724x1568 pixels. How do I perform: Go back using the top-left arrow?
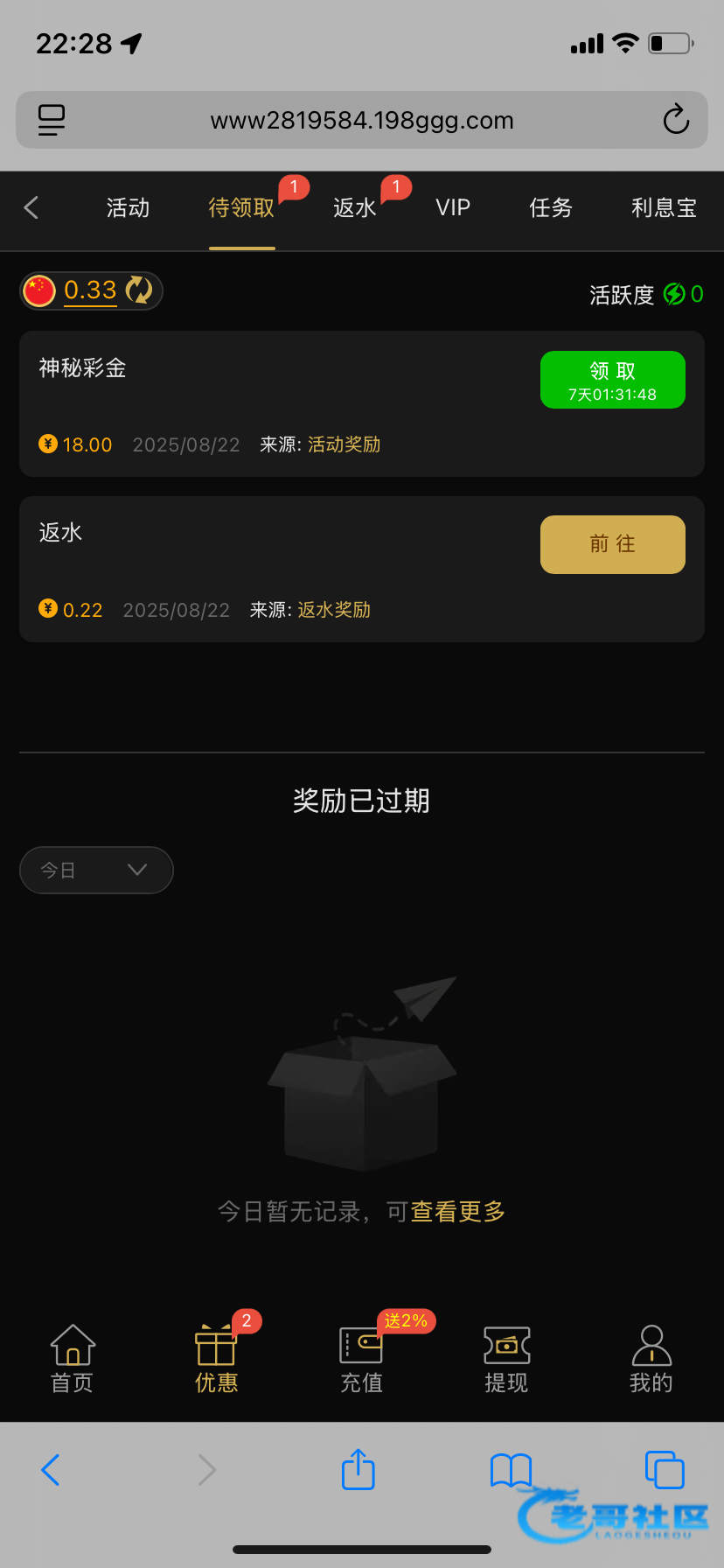31,207
